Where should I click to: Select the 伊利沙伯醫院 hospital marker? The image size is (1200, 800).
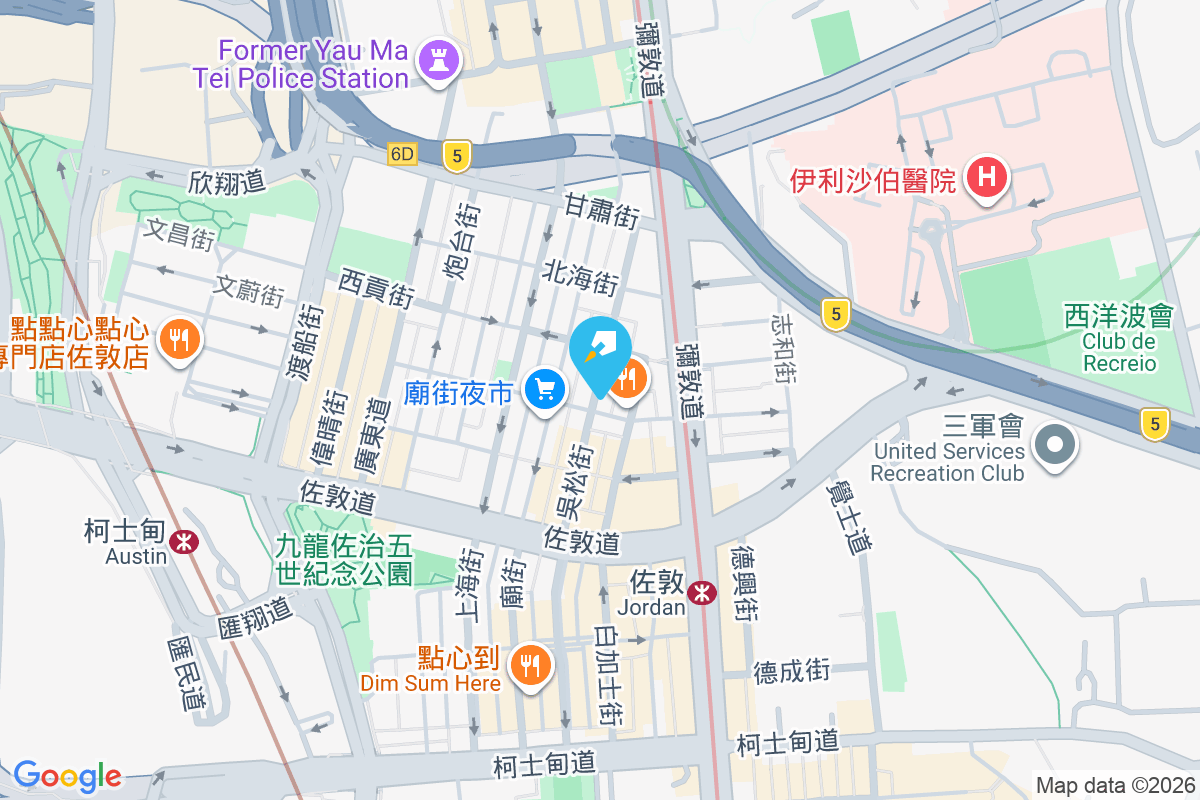[x=987, y=179]
